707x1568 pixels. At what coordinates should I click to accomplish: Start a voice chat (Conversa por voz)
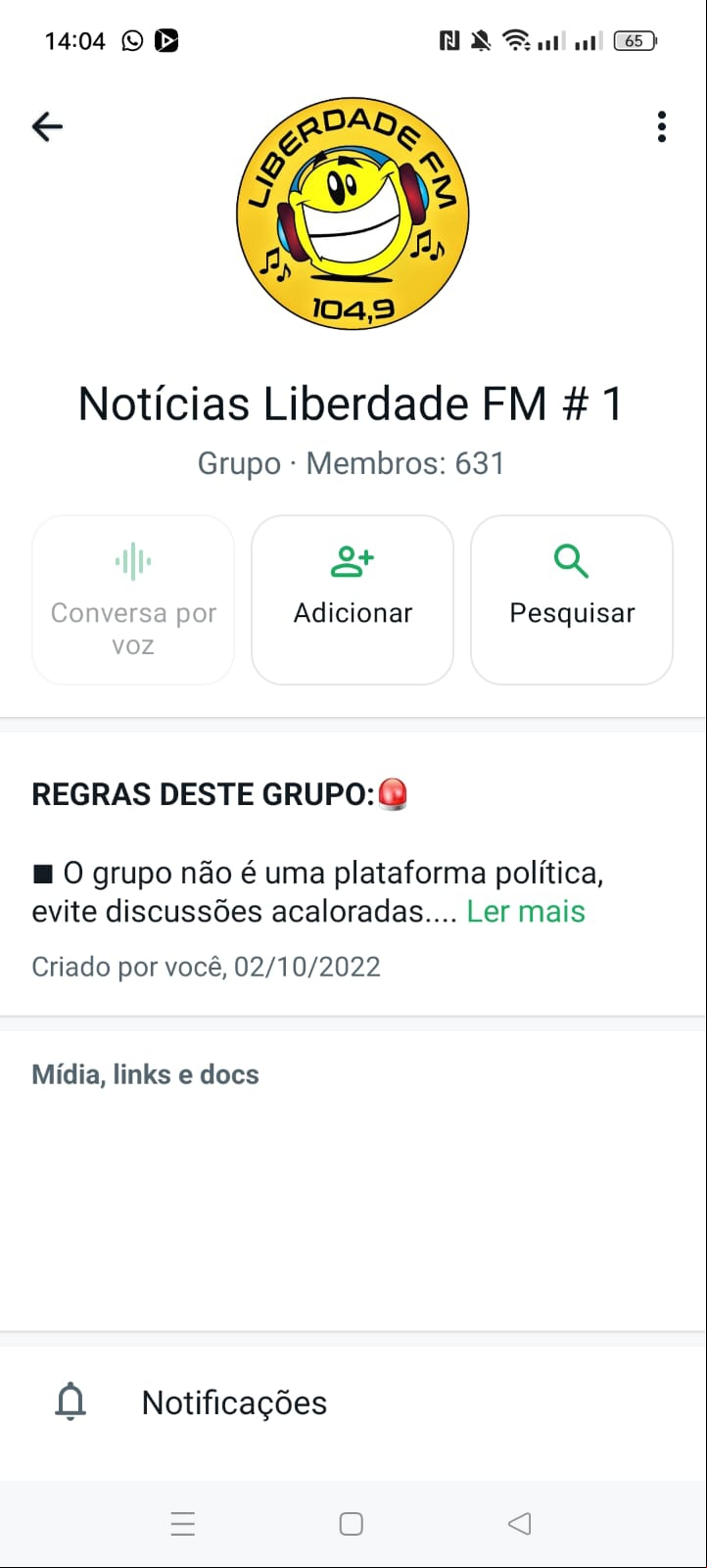coord(133,599)
